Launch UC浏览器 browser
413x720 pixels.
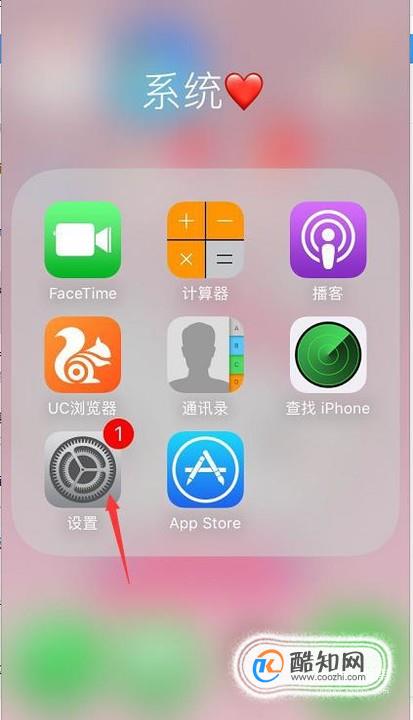(83, 354)
